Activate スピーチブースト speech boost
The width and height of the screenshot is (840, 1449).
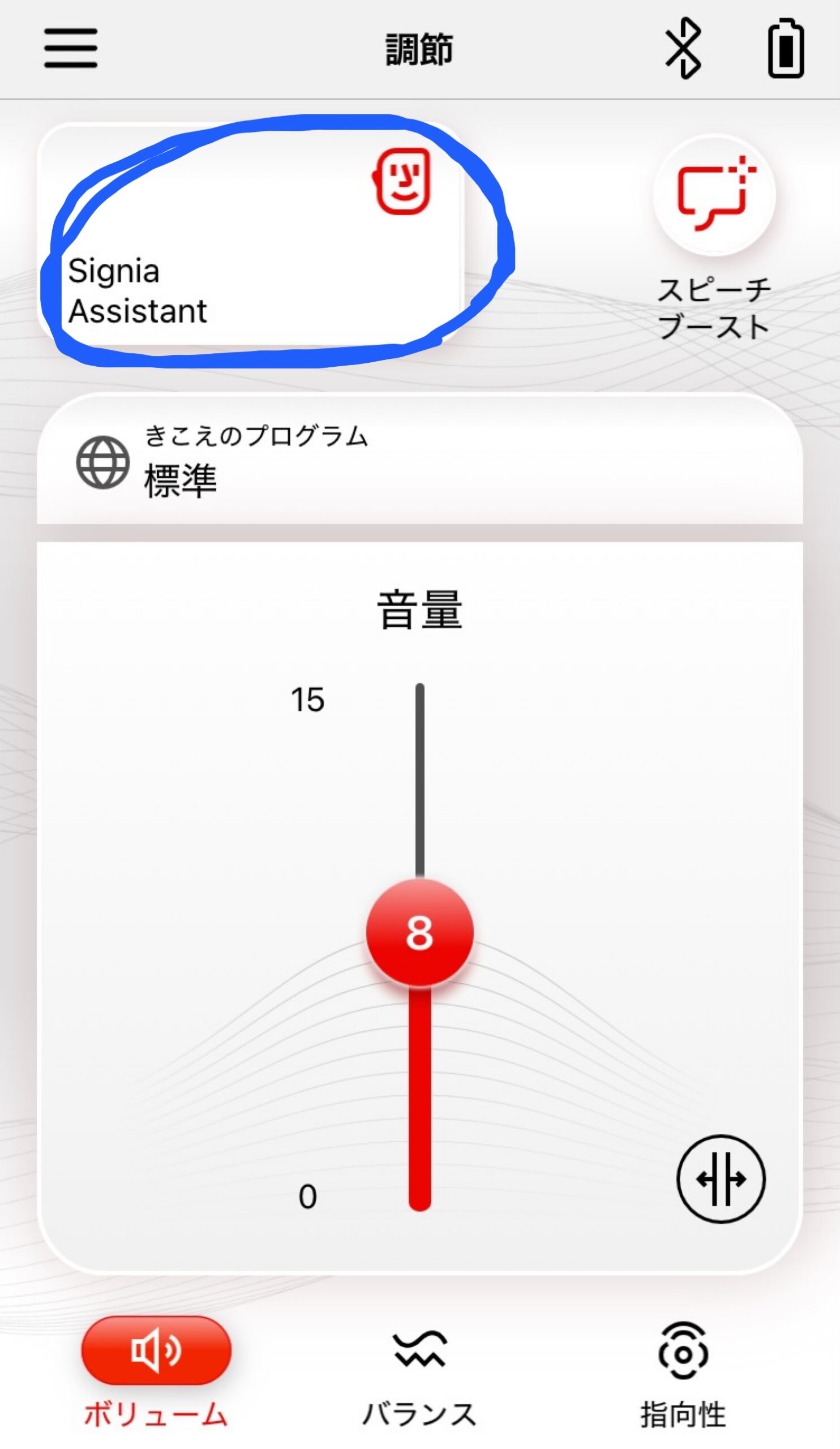(714, 194)
